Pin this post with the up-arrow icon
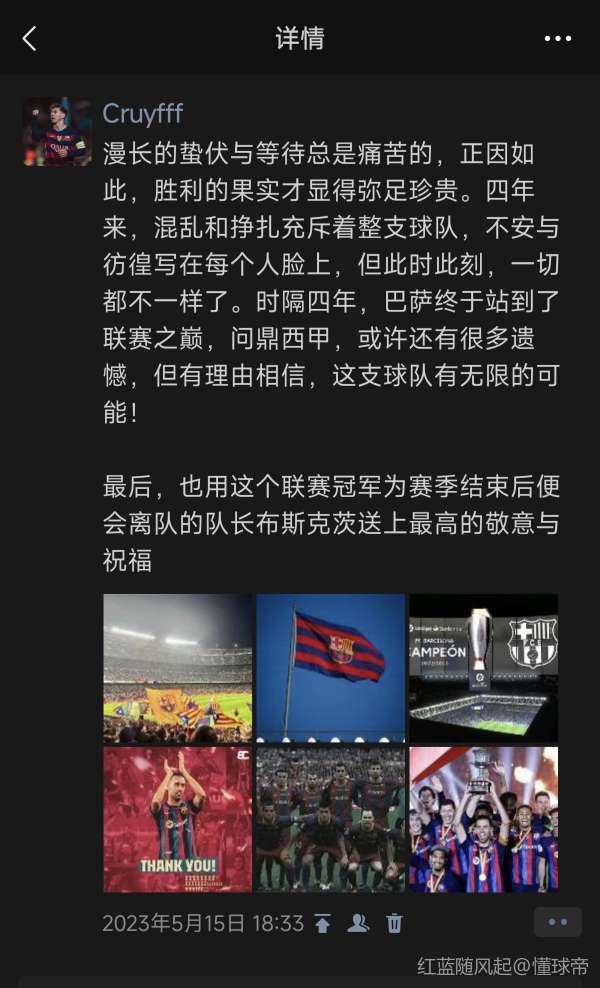This screenshot has height=988, width=600. (322, 923)
